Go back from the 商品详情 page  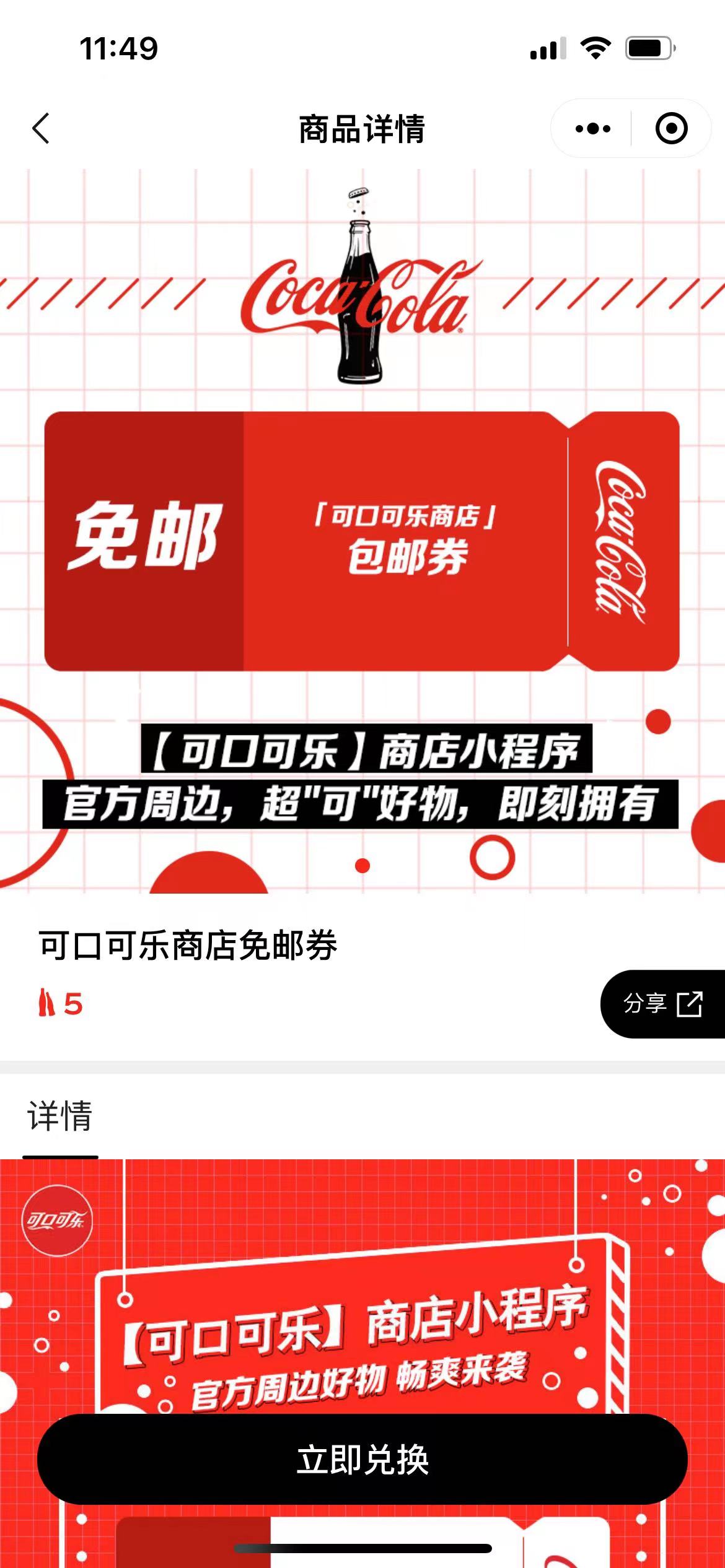pos(41,129)
